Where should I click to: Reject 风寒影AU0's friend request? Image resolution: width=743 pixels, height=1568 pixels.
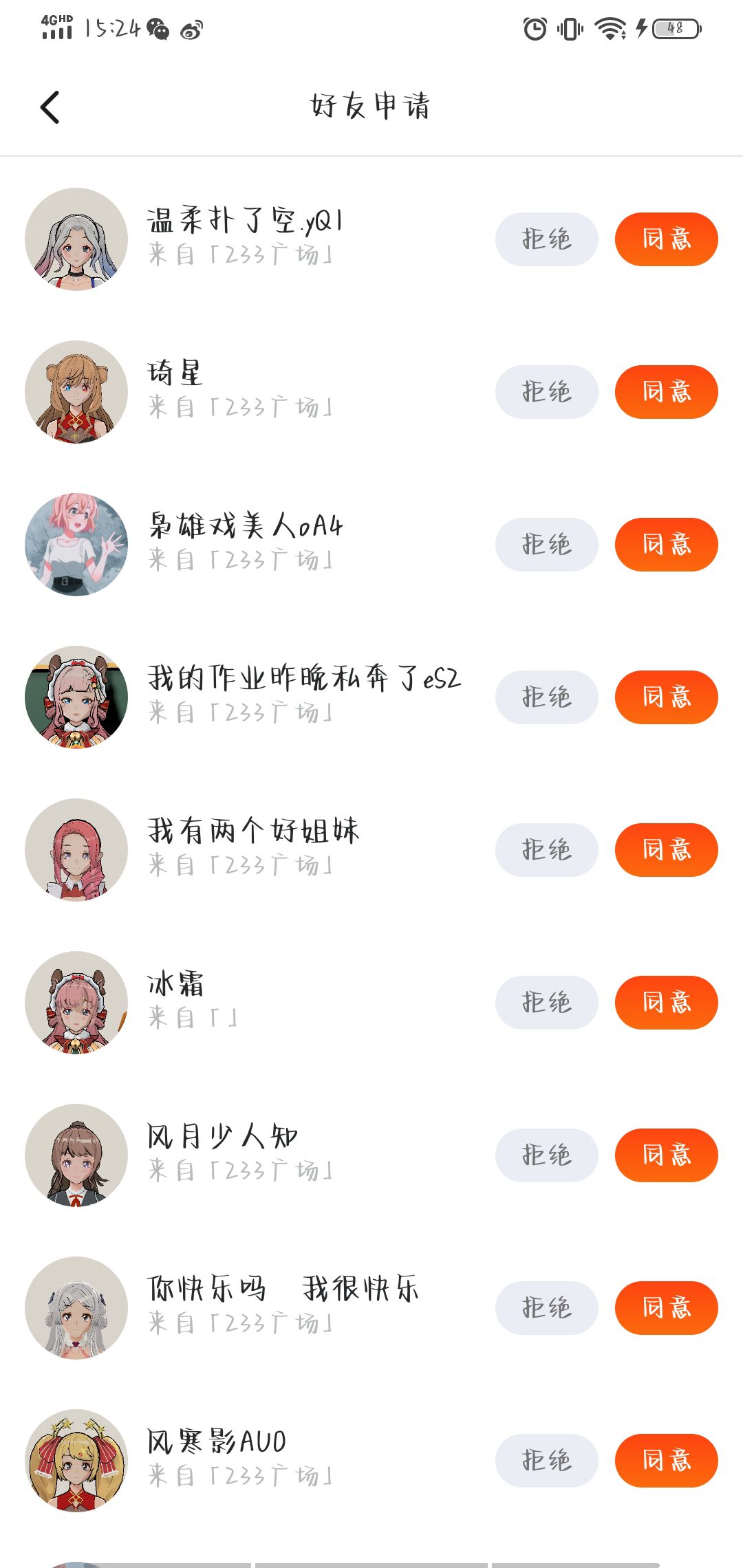pos(546,1461)
